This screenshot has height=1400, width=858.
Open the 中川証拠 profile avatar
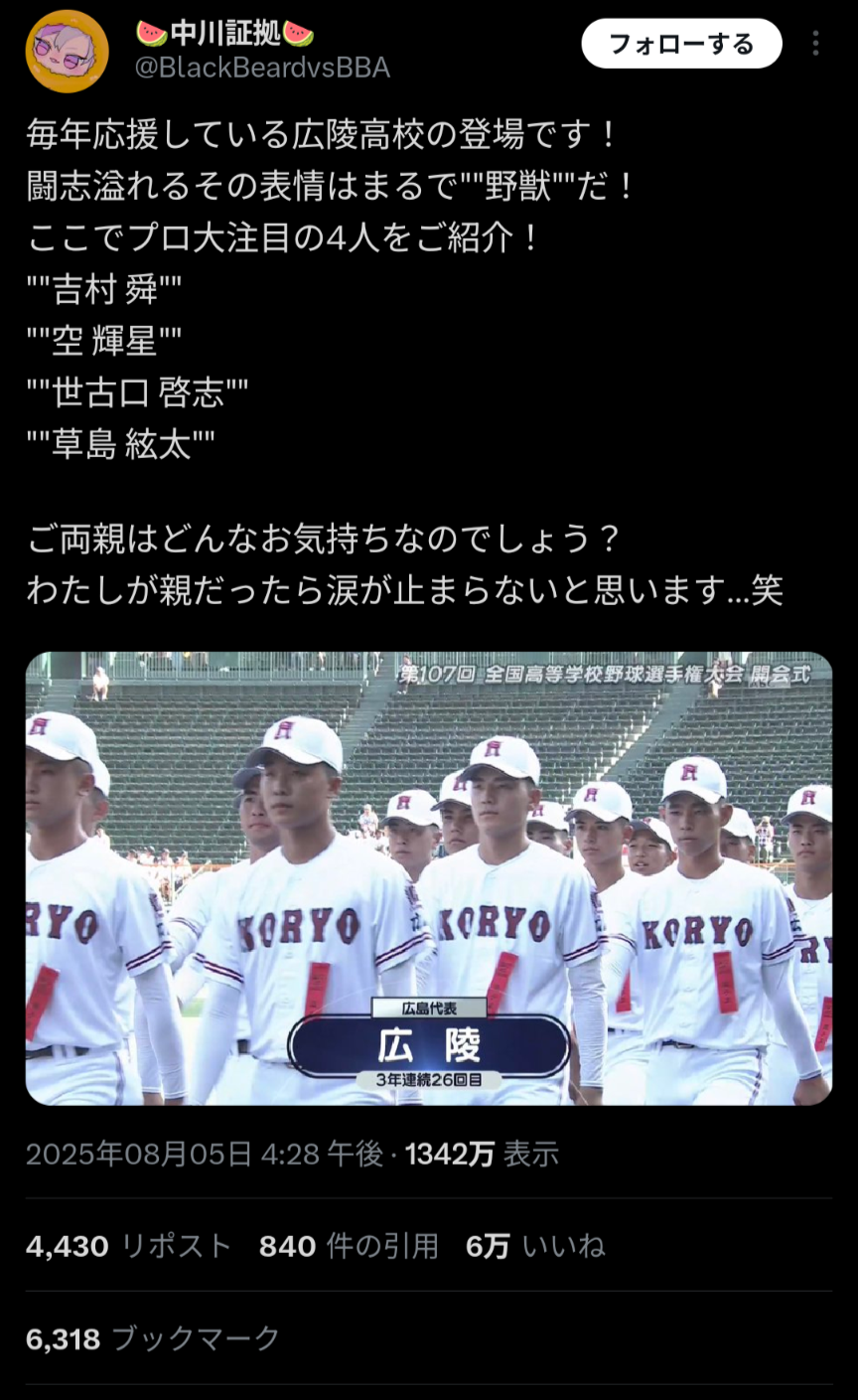[68, 50]
